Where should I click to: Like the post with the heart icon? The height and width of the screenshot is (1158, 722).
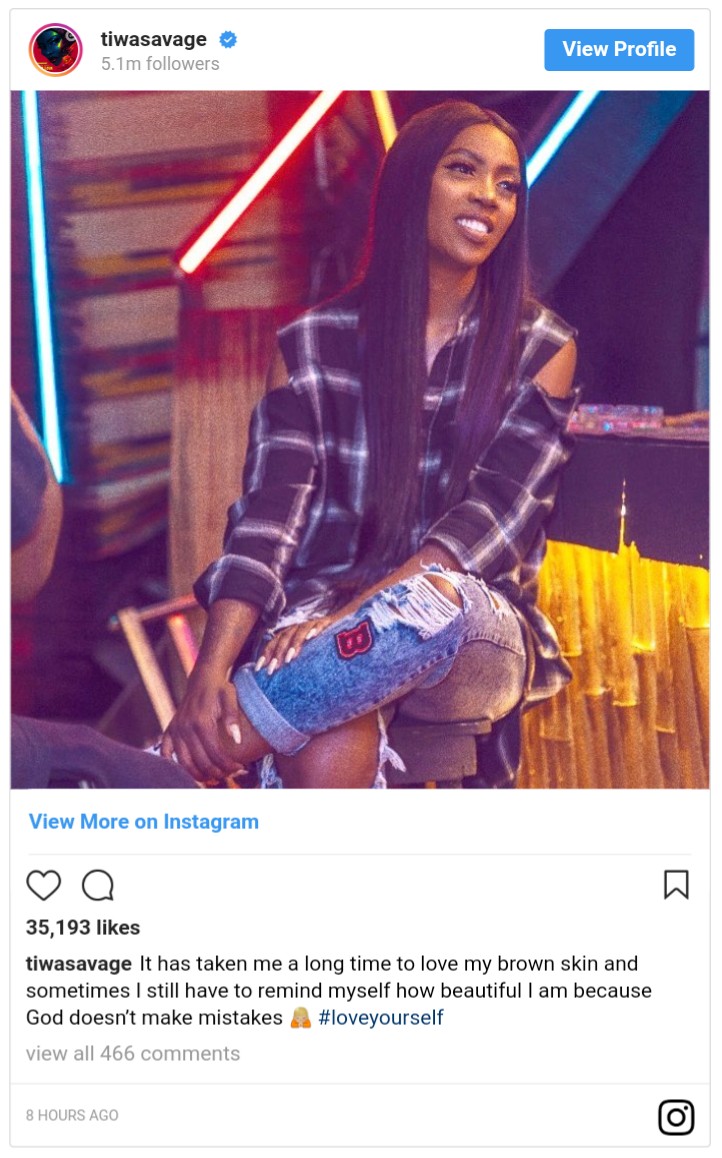44,885
